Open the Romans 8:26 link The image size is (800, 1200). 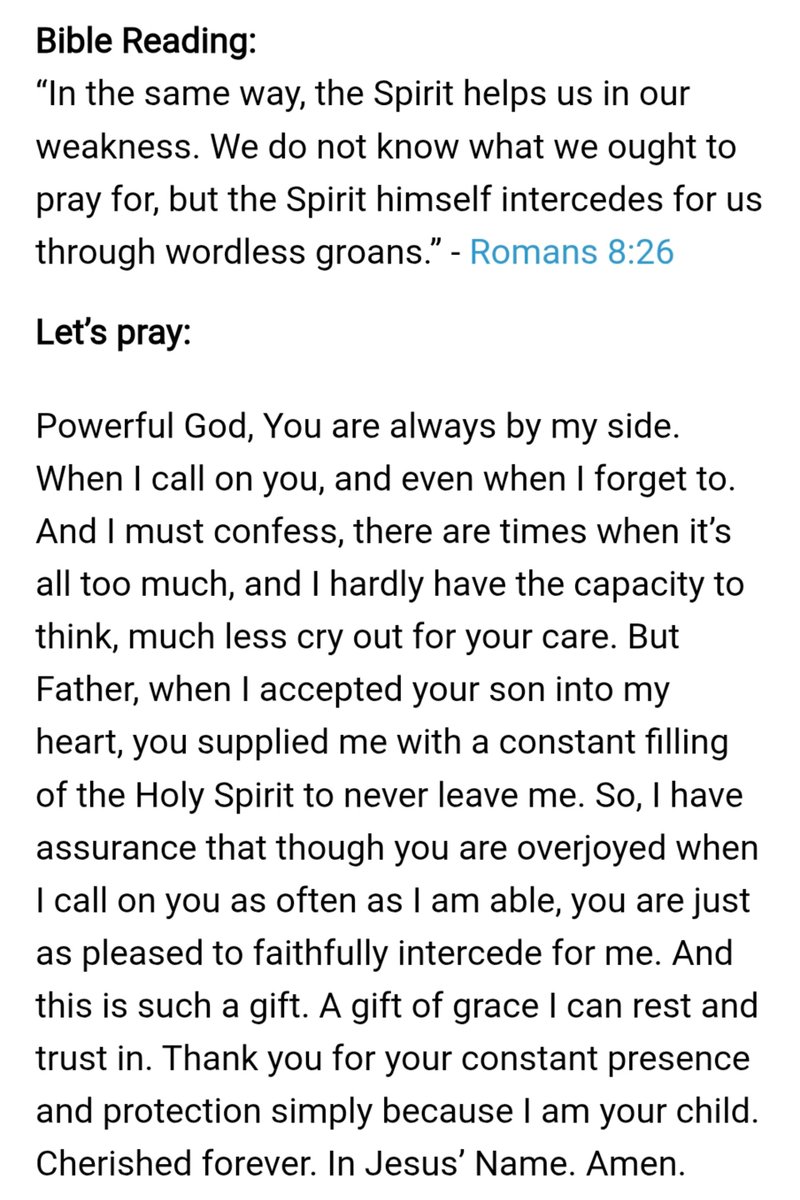click(571, 252)
